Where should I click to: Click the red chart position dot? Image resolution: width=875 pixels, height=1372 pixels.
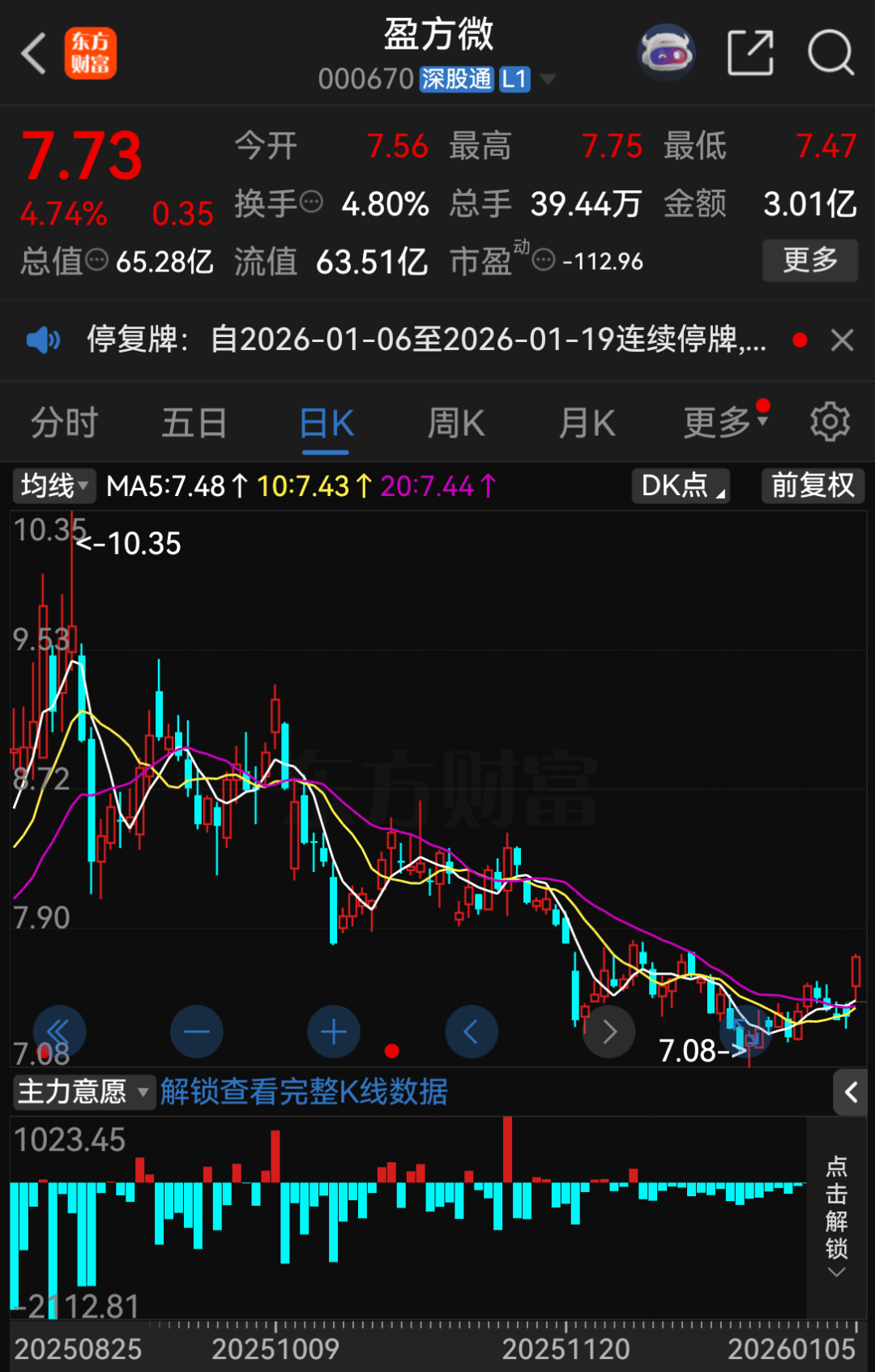pyautogui.click(x=392, y=1050)
